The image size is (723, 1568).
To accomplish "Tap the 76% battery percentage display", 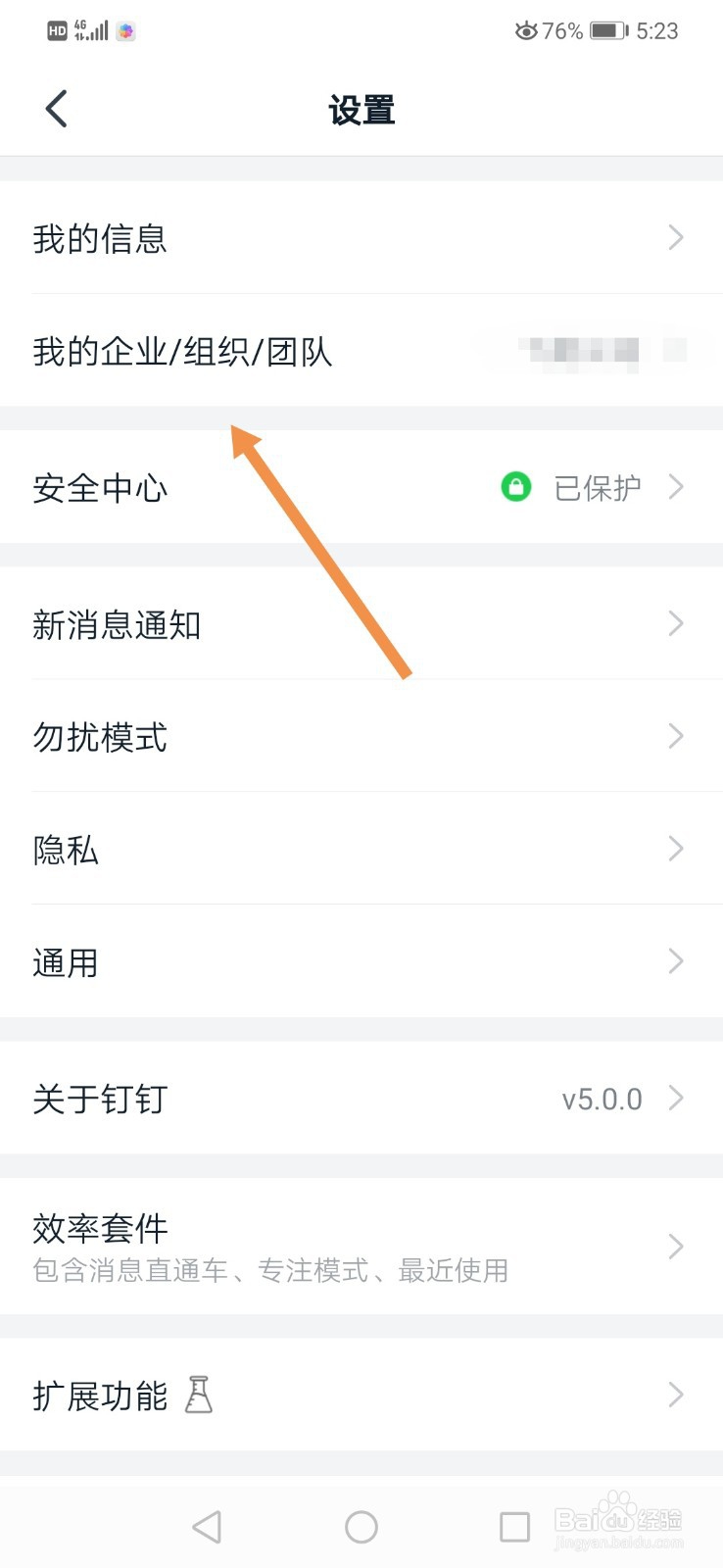I will point(561,30).
